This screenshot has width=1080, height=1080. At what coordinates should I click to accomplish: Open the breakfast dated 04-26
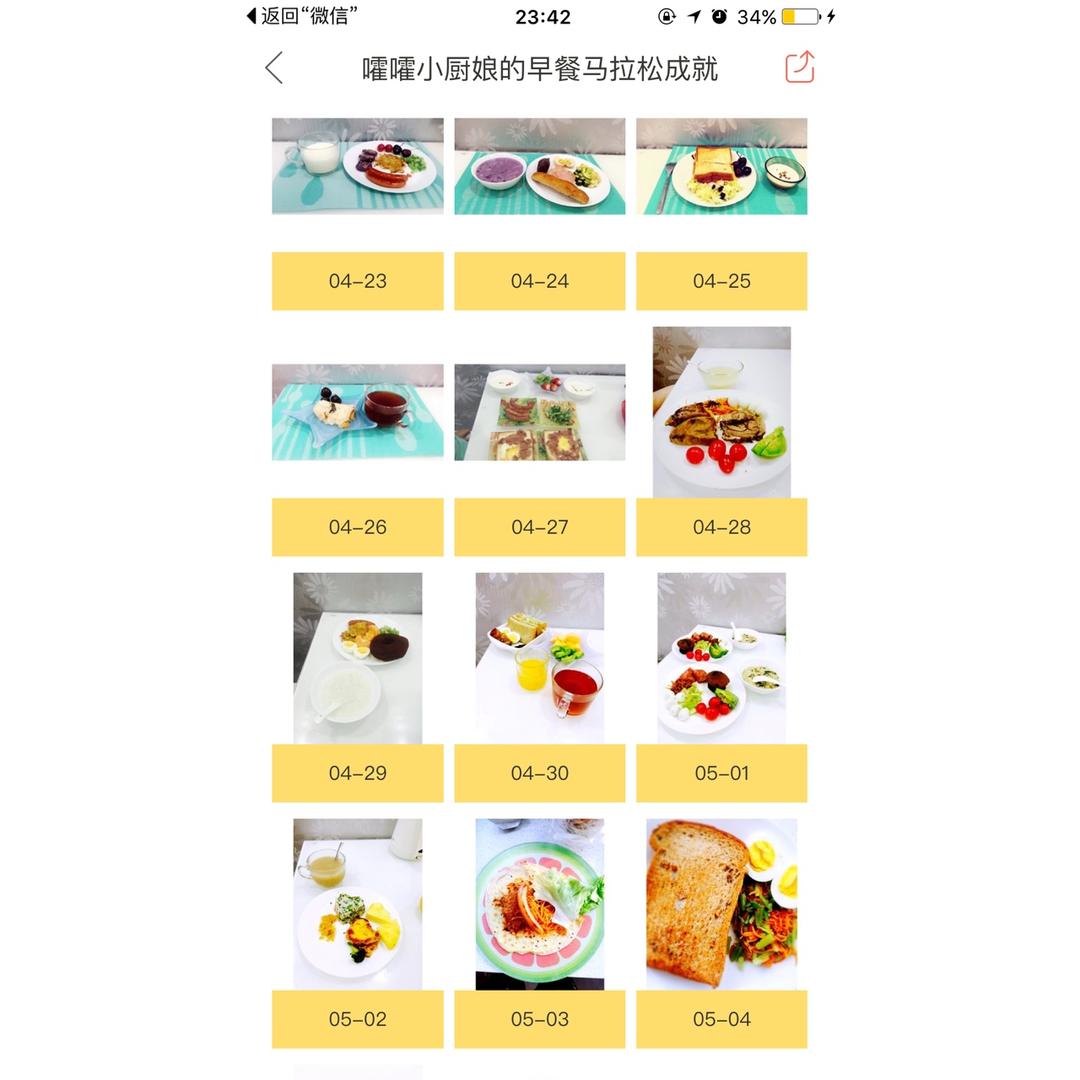pos(357,412)
